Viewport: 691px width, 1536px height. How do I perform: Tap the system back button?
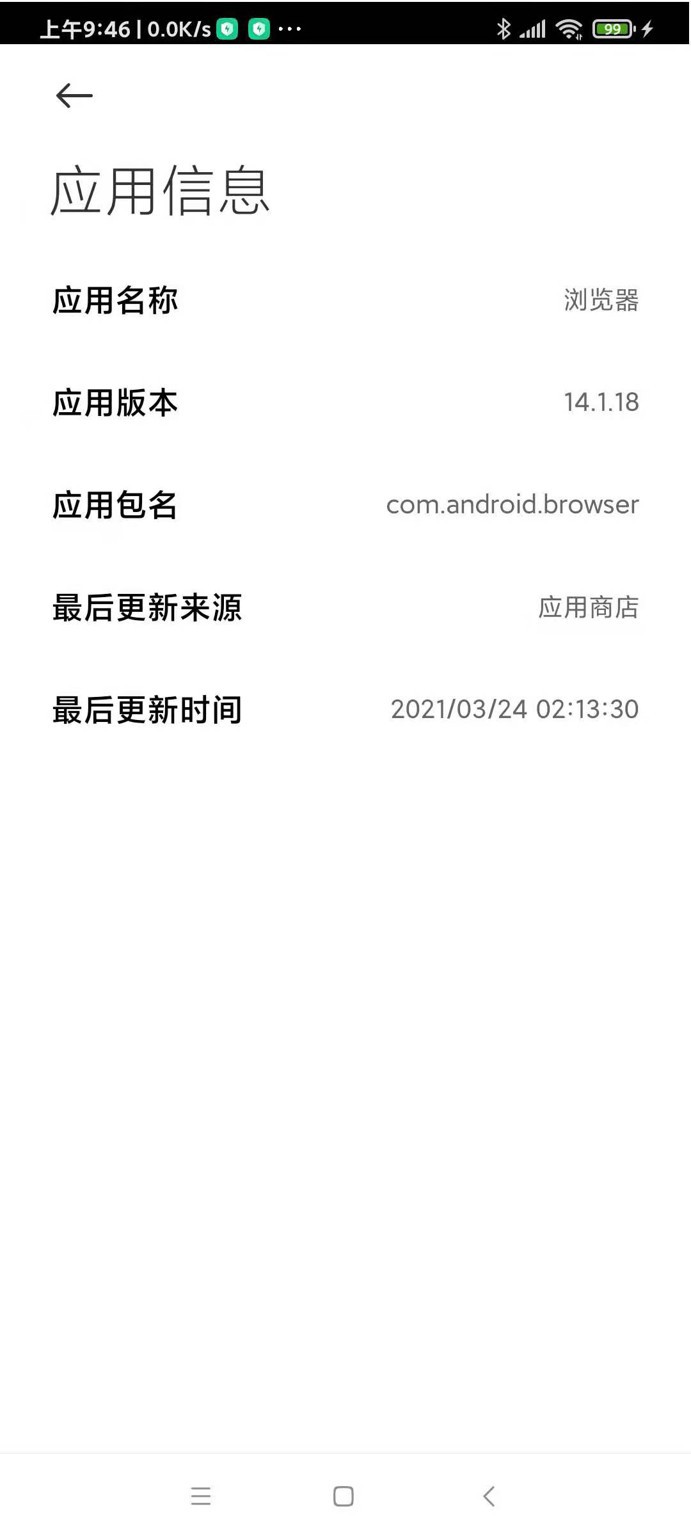(489, 1496)
